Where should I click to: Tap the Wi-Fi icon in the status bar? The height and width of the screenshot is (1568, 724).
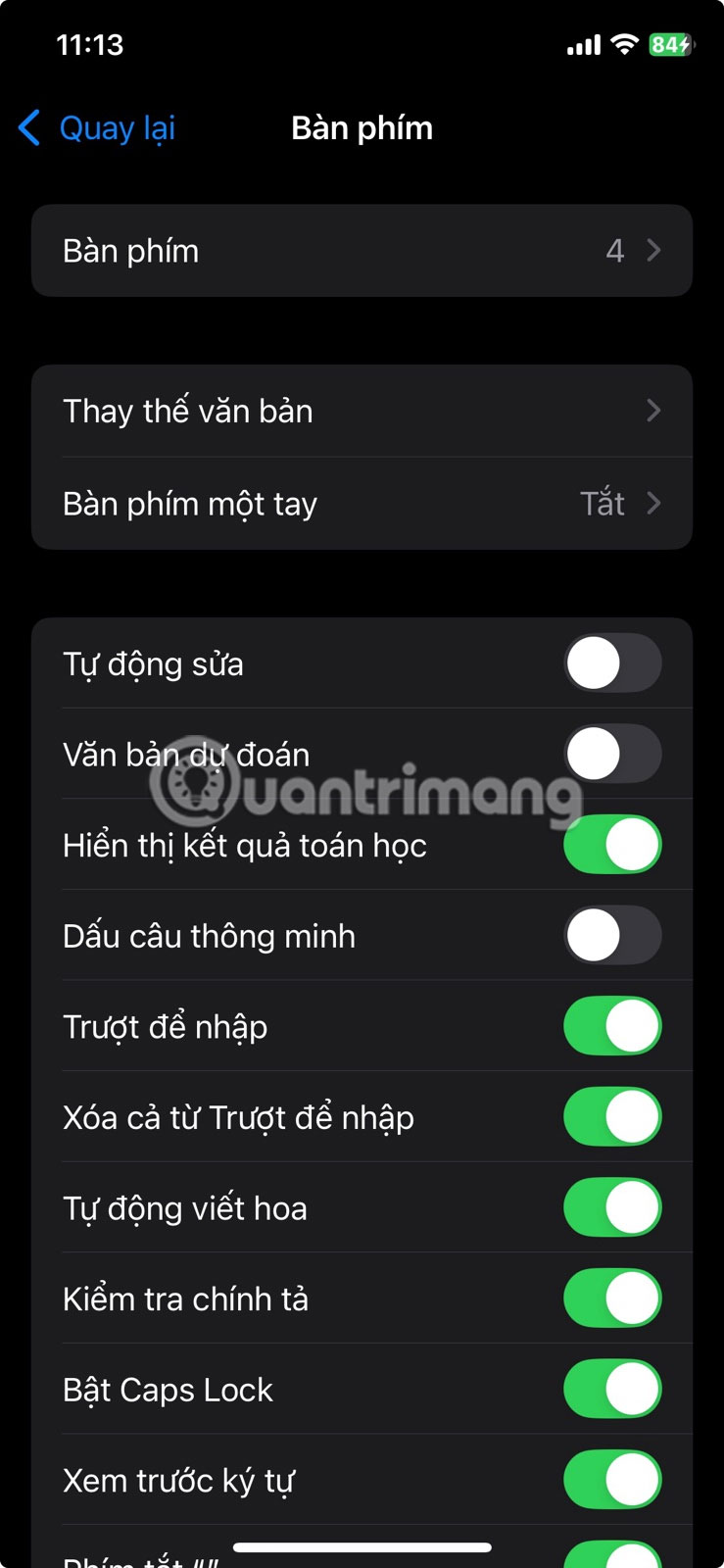click(x=624, y=43)
